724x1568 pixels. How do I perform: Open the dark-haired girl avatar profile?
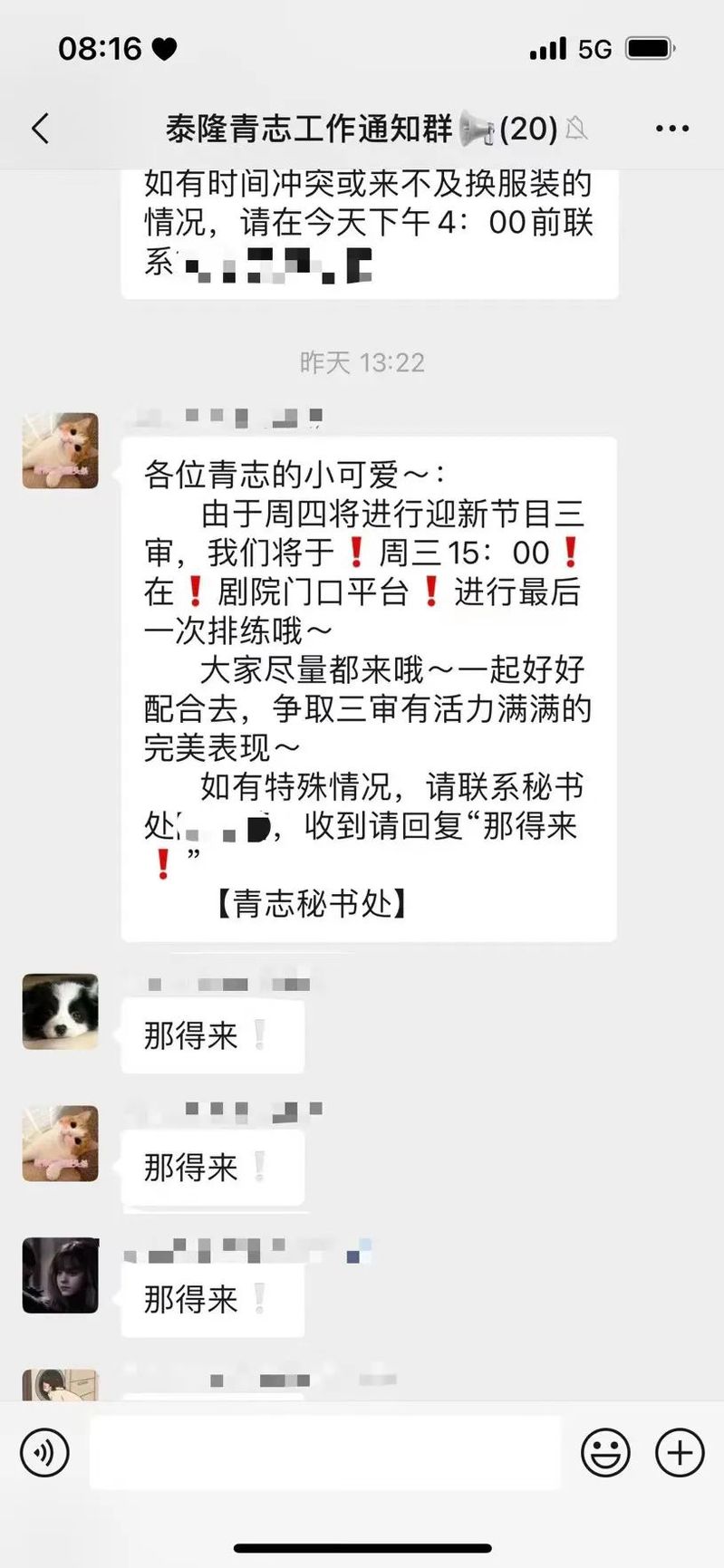[61, 1275]
